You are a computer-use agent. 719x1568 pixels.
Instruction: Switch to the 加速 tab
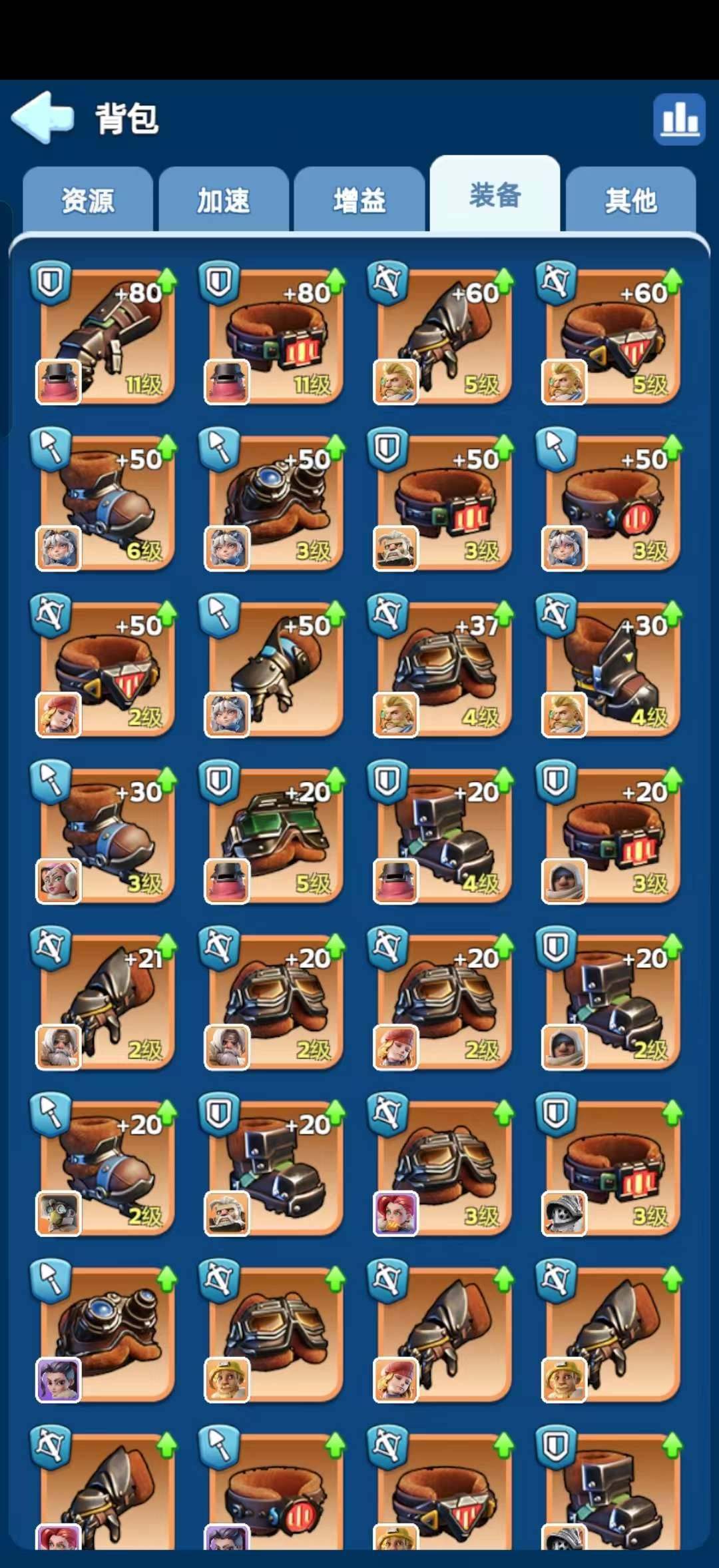(x=224, y=200)
